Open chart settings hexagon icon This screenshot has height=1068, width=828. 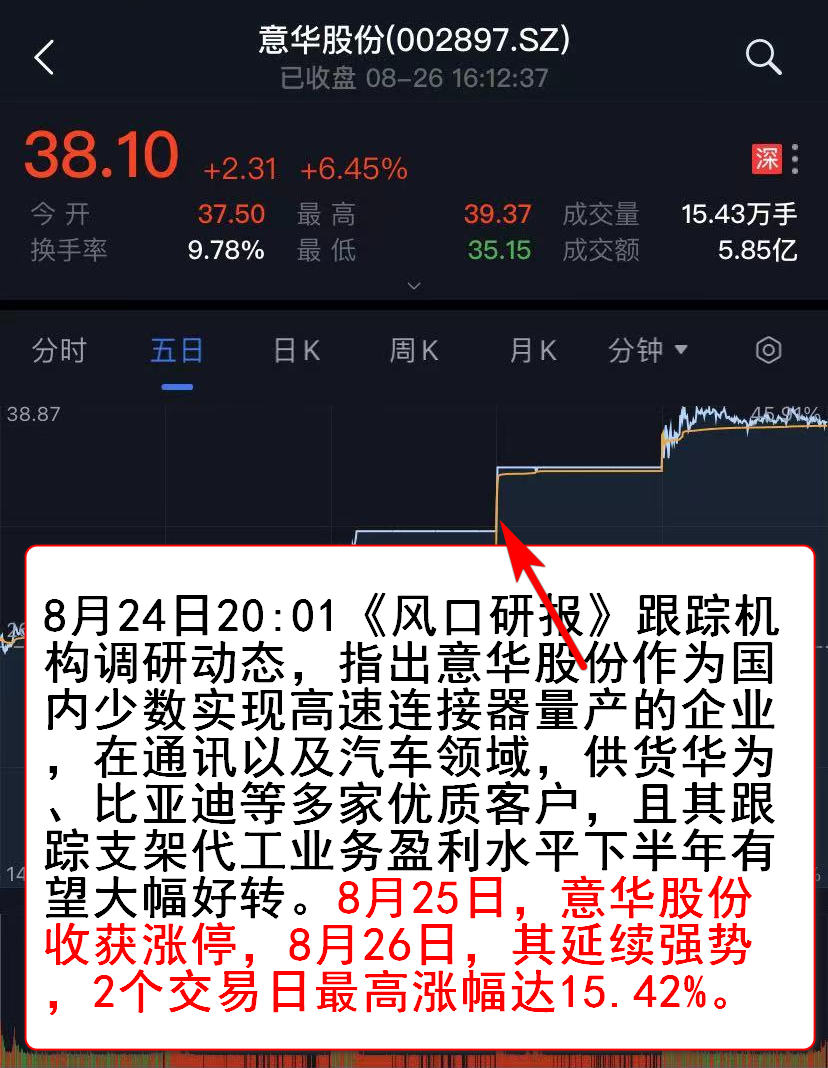click(768, 350)
